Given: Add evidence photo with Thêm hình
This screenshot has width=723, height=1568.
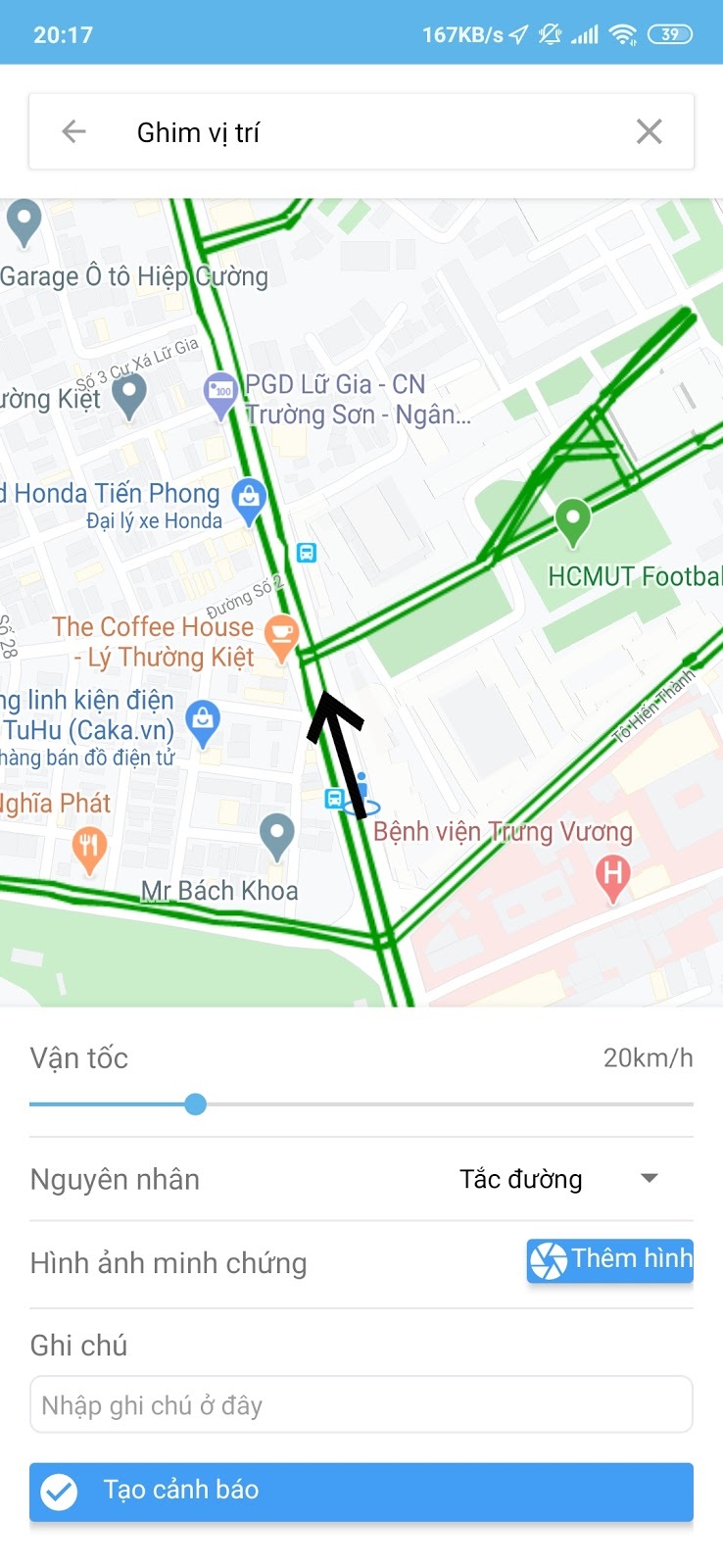Looking at the screenshot, I should coord(609,1259).
